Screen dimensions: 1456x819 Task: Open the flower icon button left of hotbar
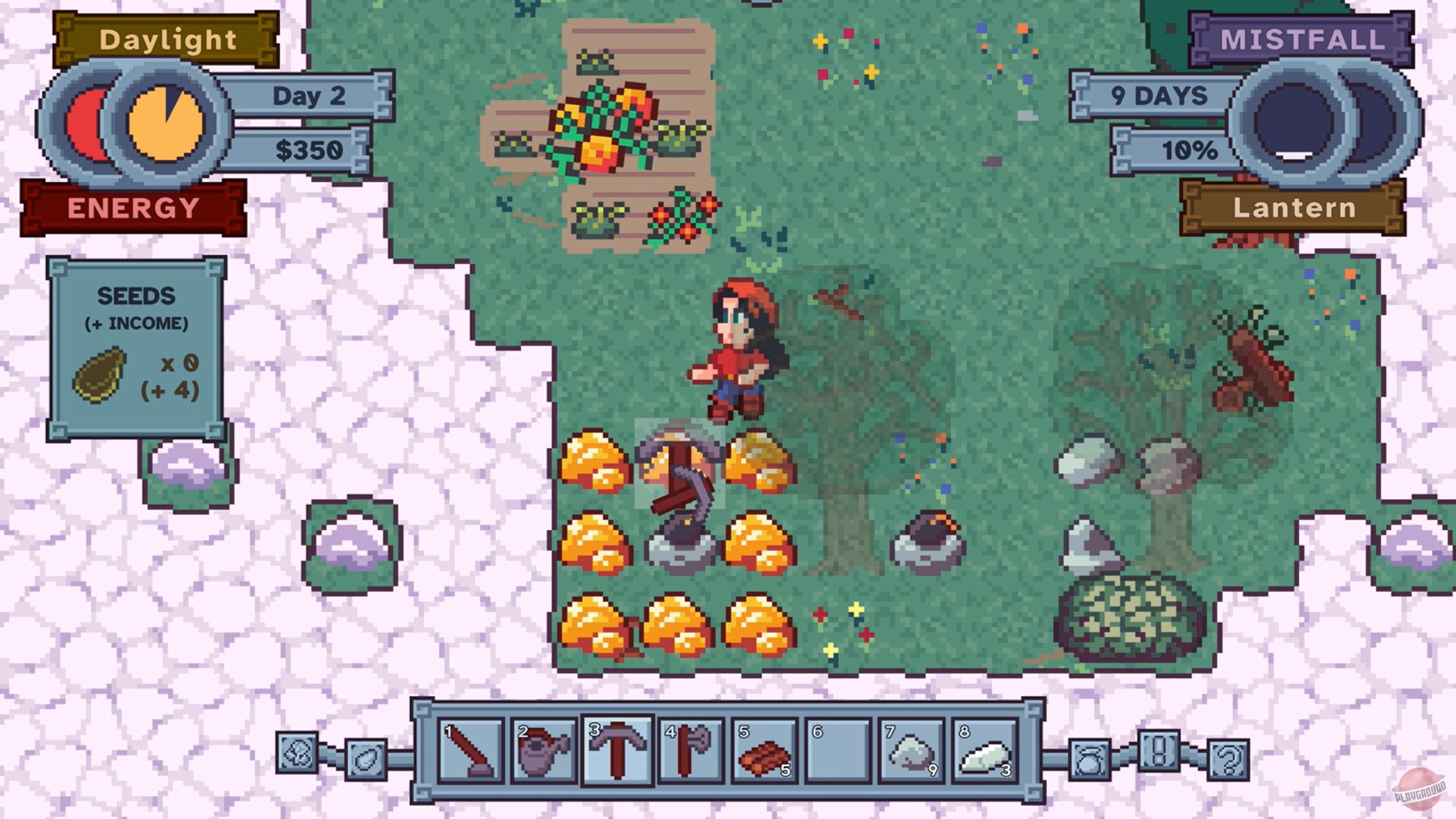tap(297, 752)
